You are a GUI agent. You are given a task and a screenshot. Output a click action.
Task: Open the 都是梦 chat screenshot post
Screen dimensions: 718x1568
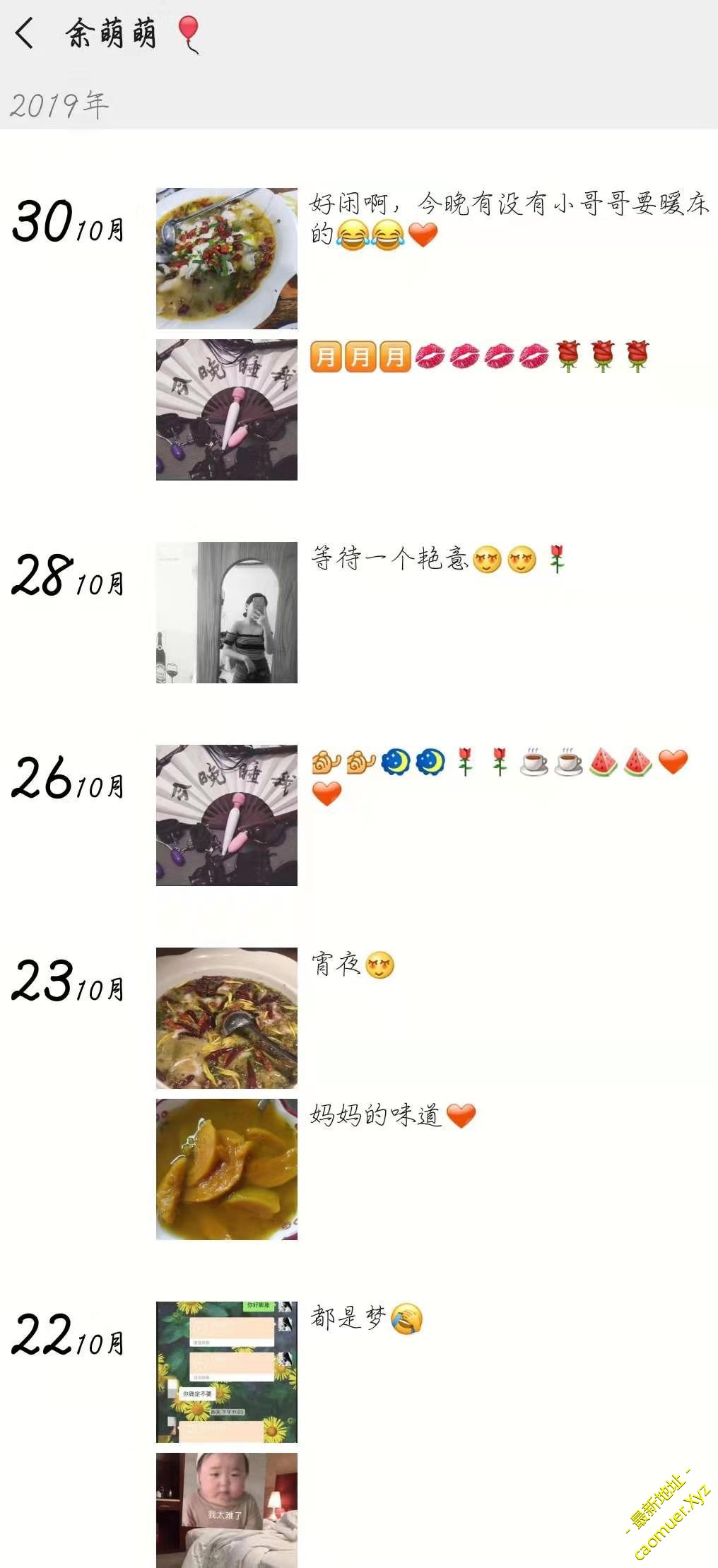[x=226, y=1372]
